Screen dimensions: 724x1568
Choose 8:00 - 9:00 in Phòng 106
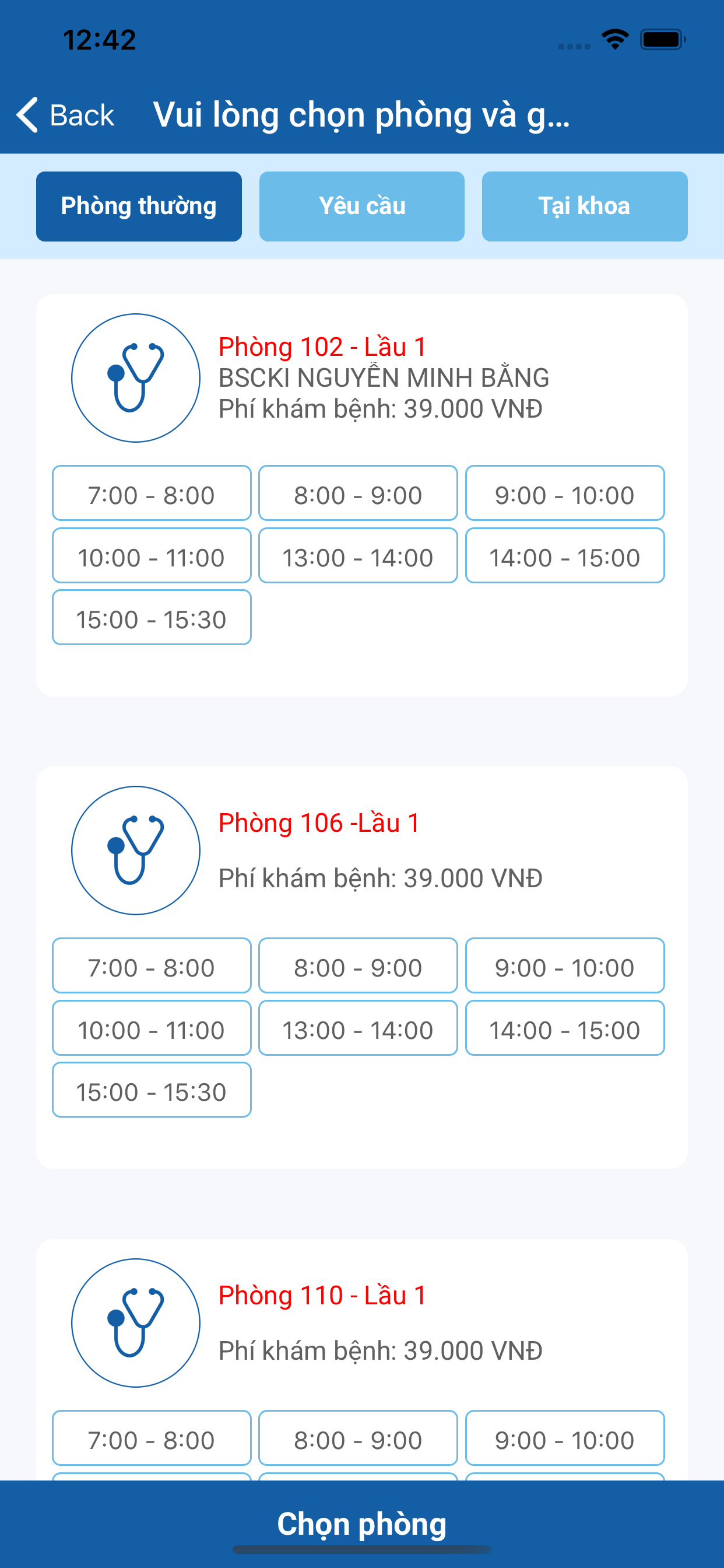coord(358,966)
